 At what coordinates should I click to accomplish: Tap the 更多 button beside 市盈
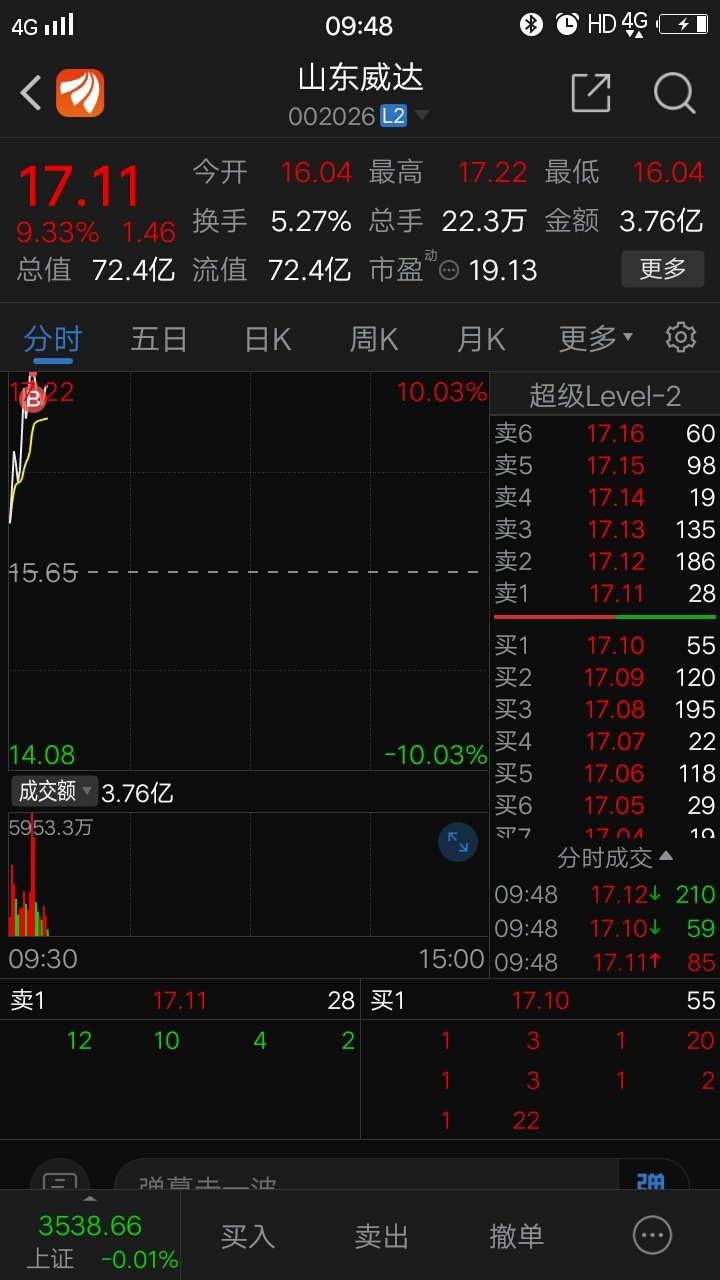662,269
